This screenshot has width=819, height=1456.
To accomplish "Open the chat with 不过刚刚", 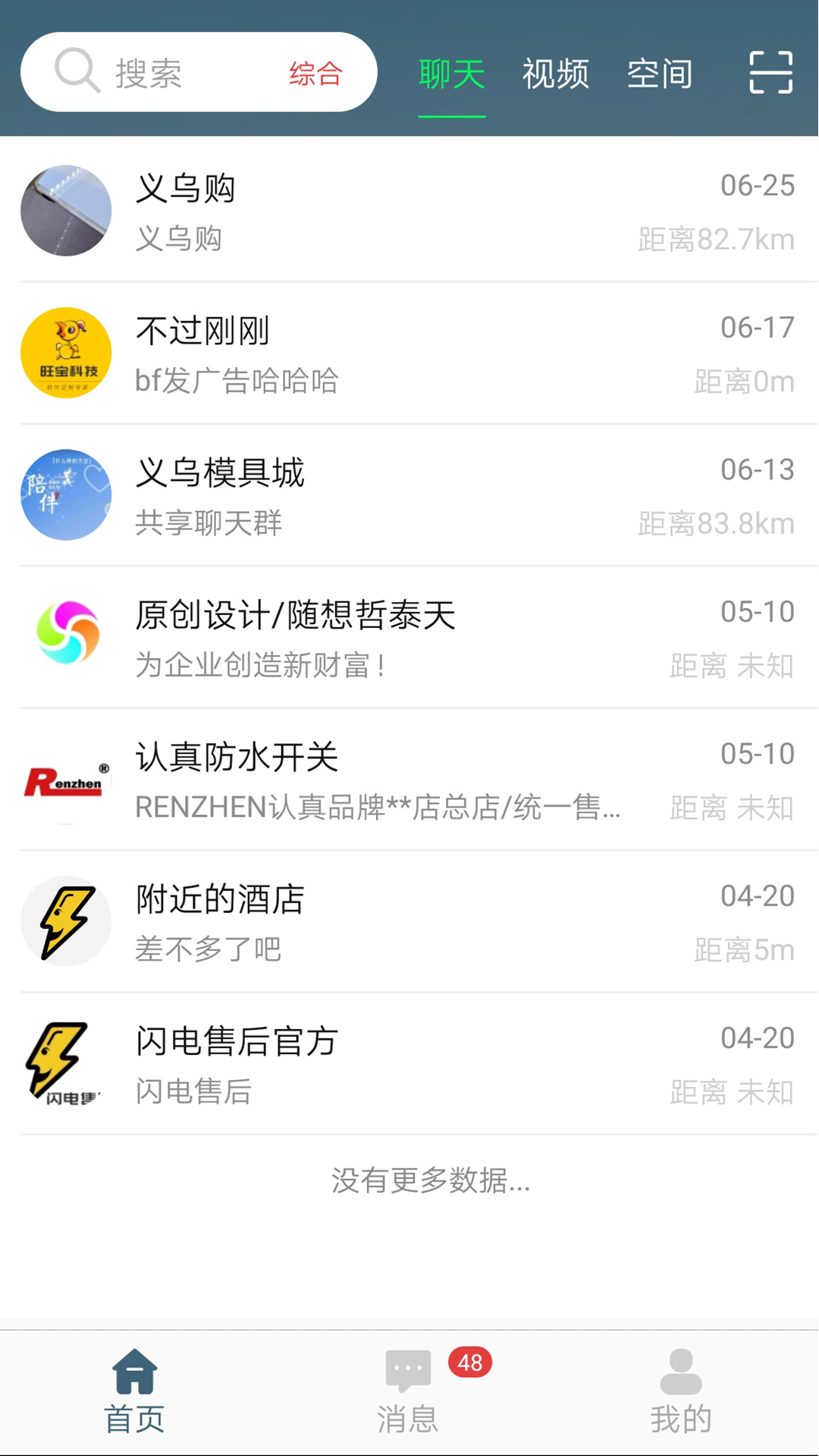I will click(409, 352).
